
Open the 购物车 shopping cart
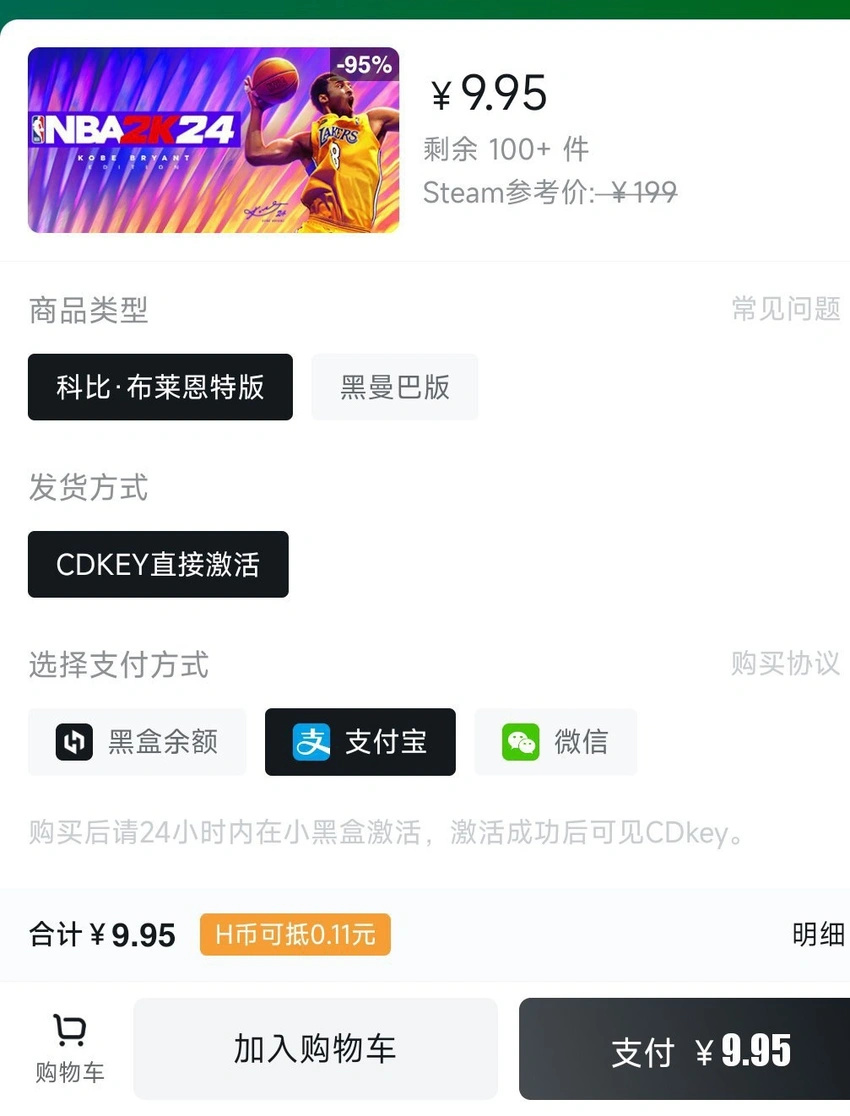[69, 1048]
